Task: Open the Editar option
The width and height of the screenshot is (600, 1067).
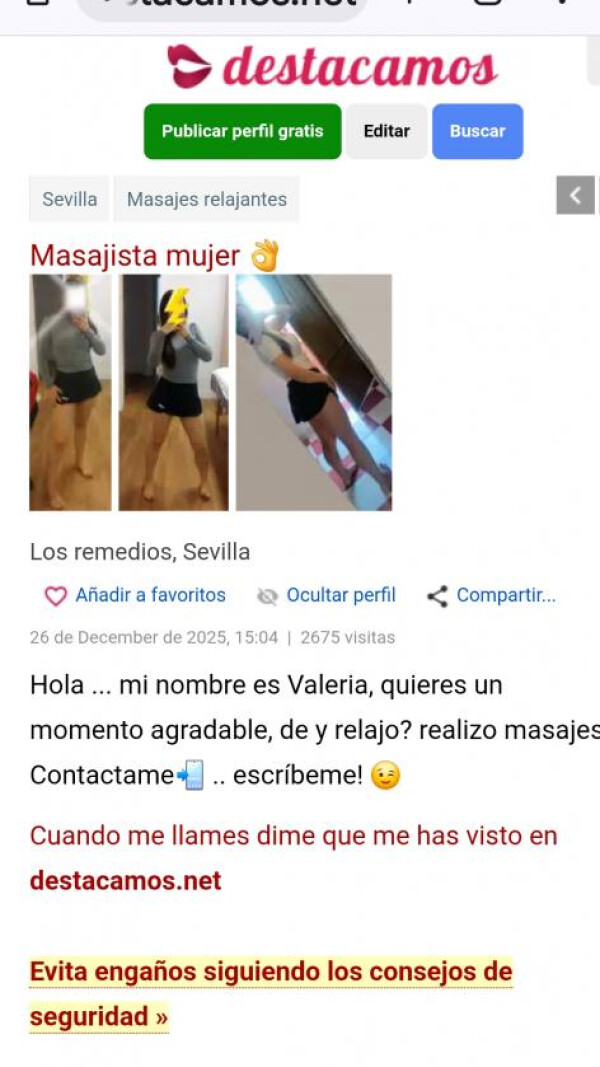Action: coord(386,131)
